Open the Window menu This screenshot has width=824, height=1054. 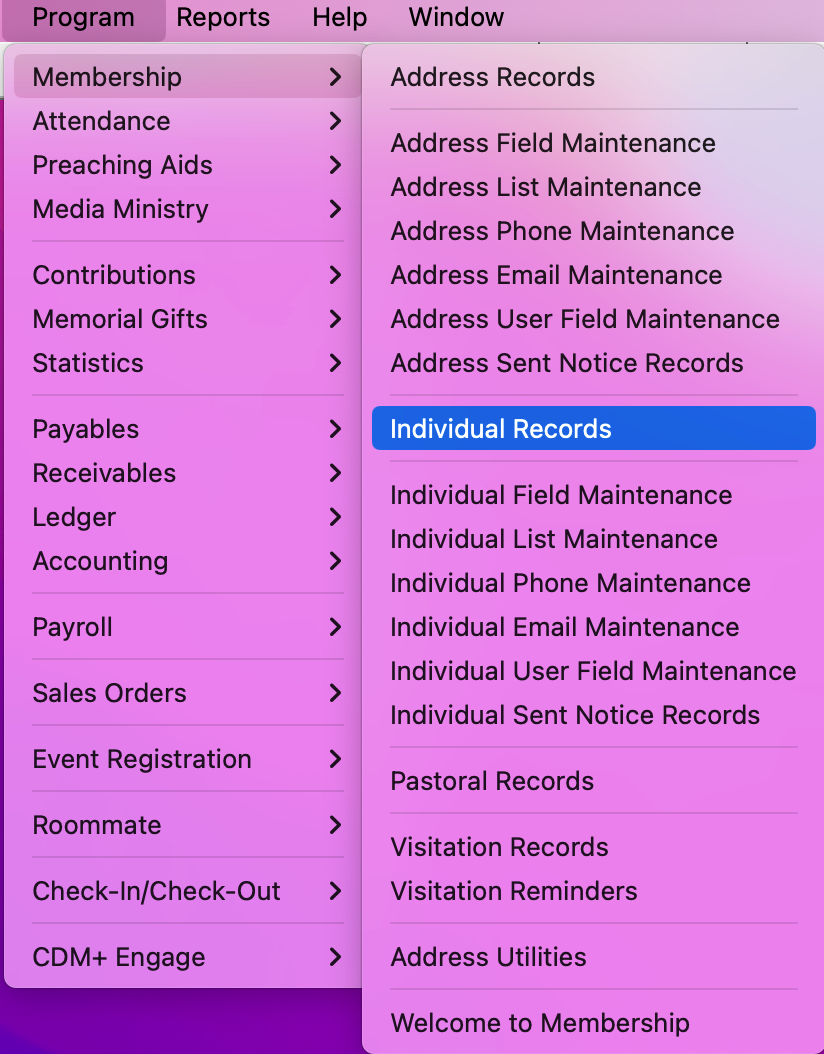point(456,17)
